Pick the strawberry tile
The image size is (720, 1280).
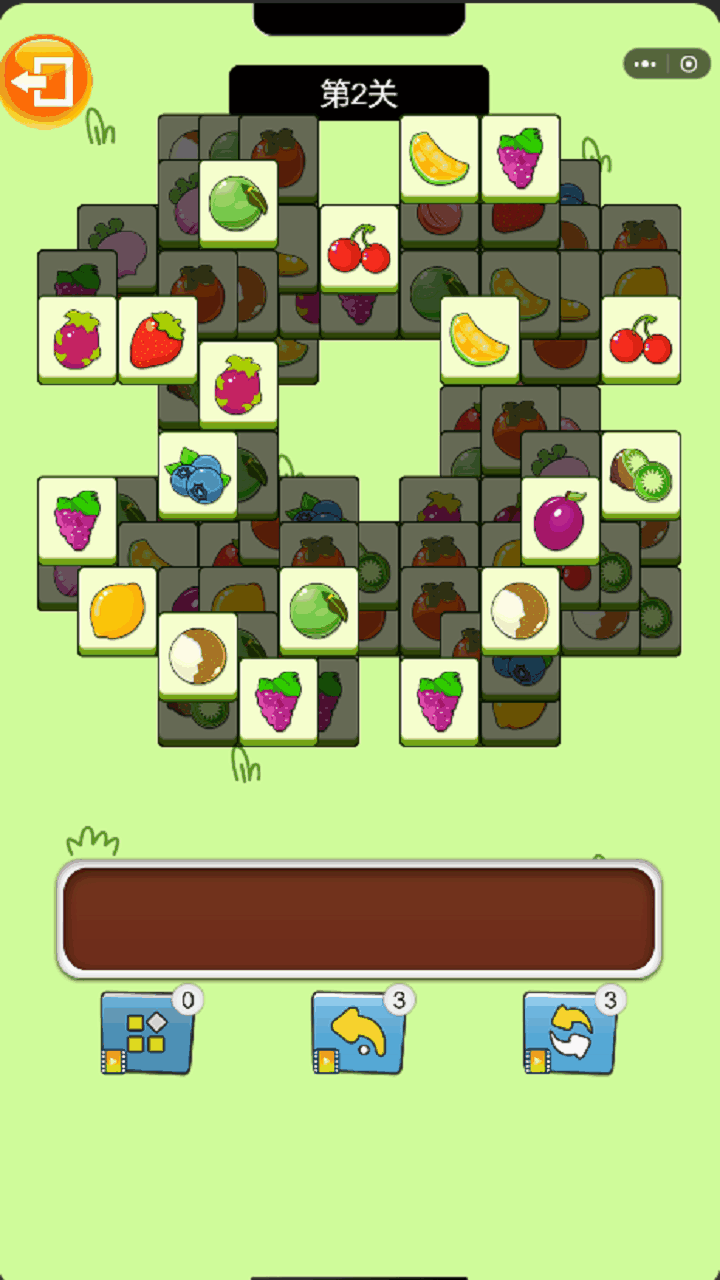pyautogui.click(x=158, y=339)
